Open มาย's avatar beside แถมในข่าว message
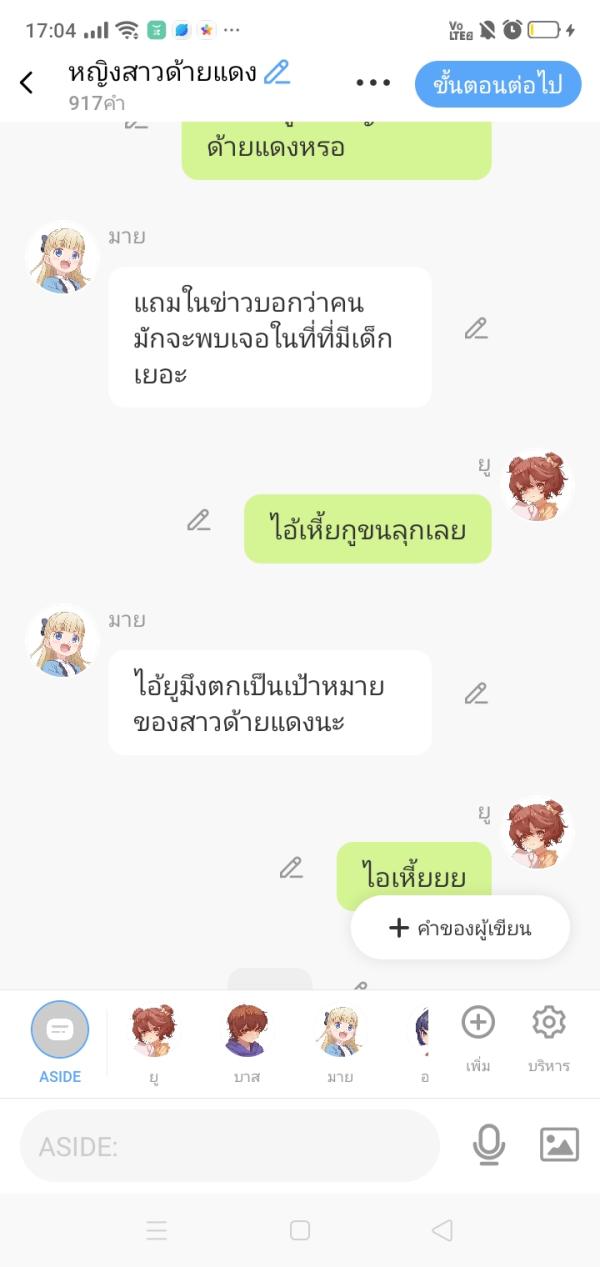Screen dimensions: 600x1267 tap(62, 257)
